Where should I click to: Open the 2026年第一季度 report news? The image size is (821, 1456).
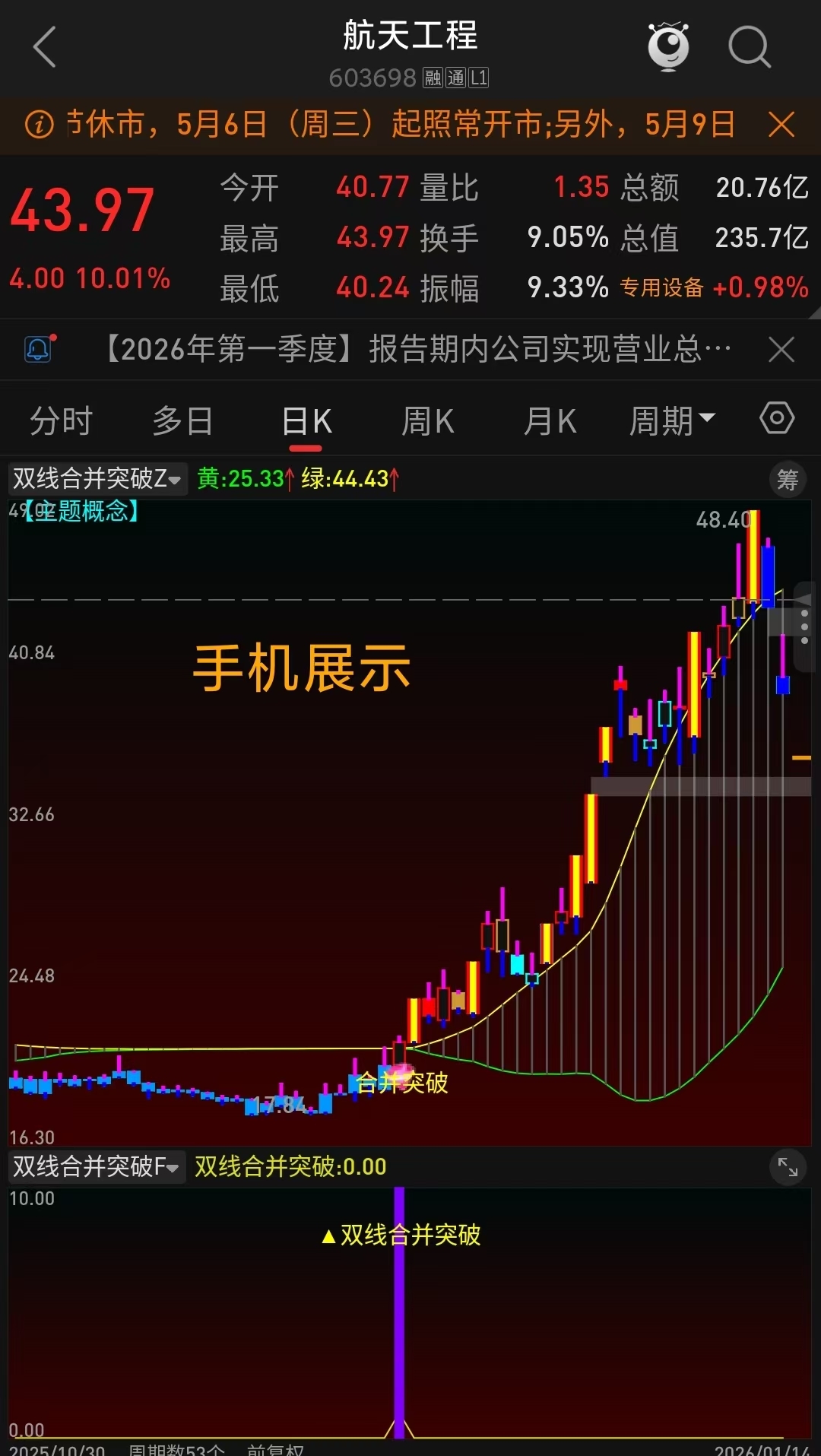pyautogui.click(x=416, y=350)
